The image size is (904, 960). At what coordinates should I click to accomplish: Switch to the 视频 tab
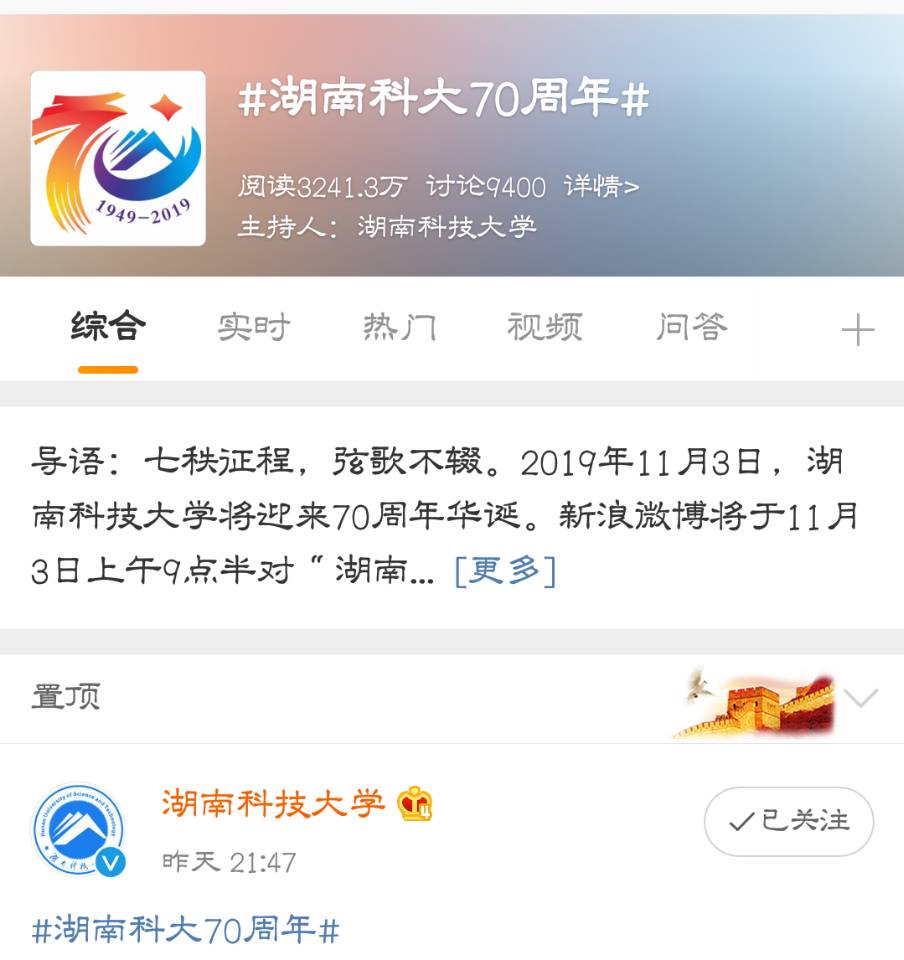click(544, 327)
